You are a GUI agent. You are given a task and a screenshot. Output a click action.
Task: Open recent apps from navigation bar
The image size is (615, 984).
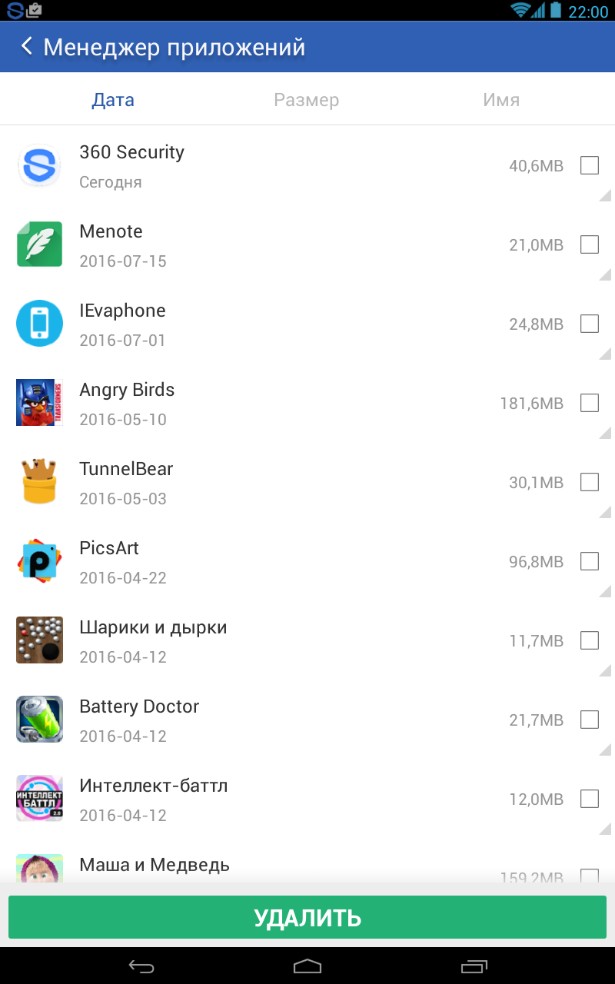coord(474,966)
